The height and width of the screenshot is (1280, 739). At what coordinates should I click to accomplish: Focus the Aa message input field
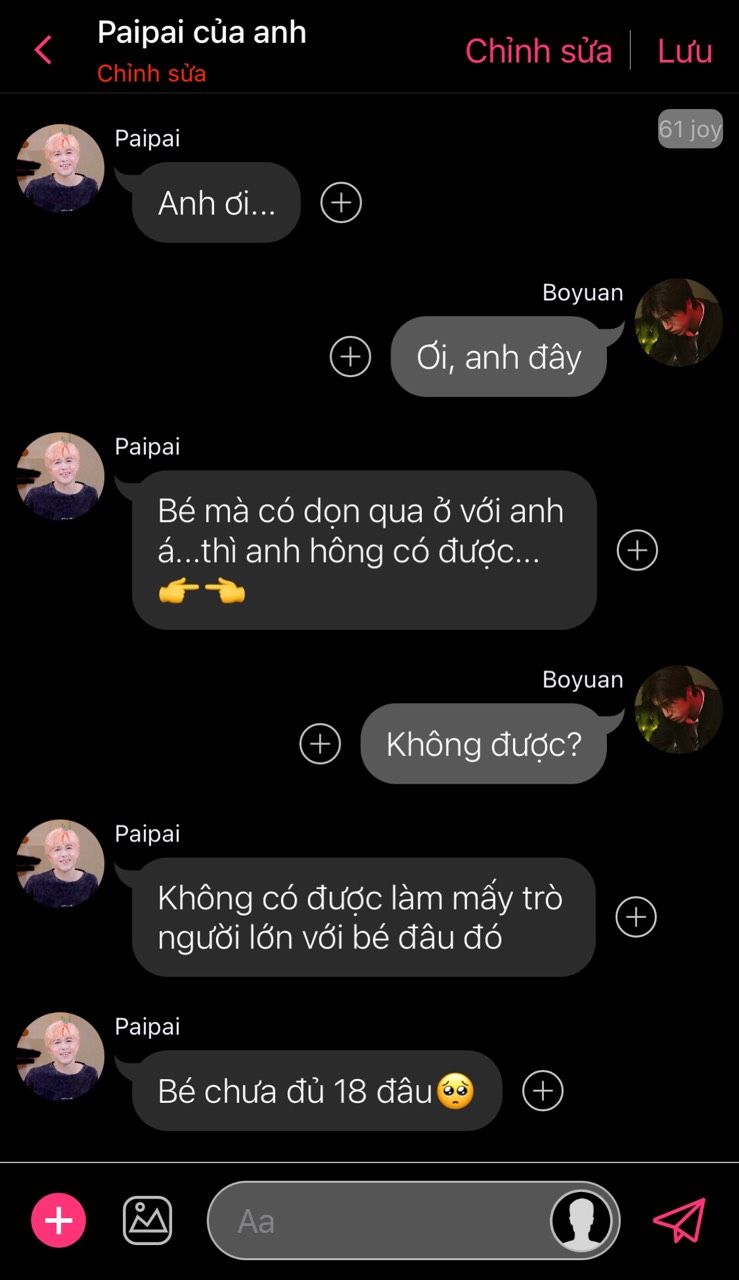tap(380, 1221)
